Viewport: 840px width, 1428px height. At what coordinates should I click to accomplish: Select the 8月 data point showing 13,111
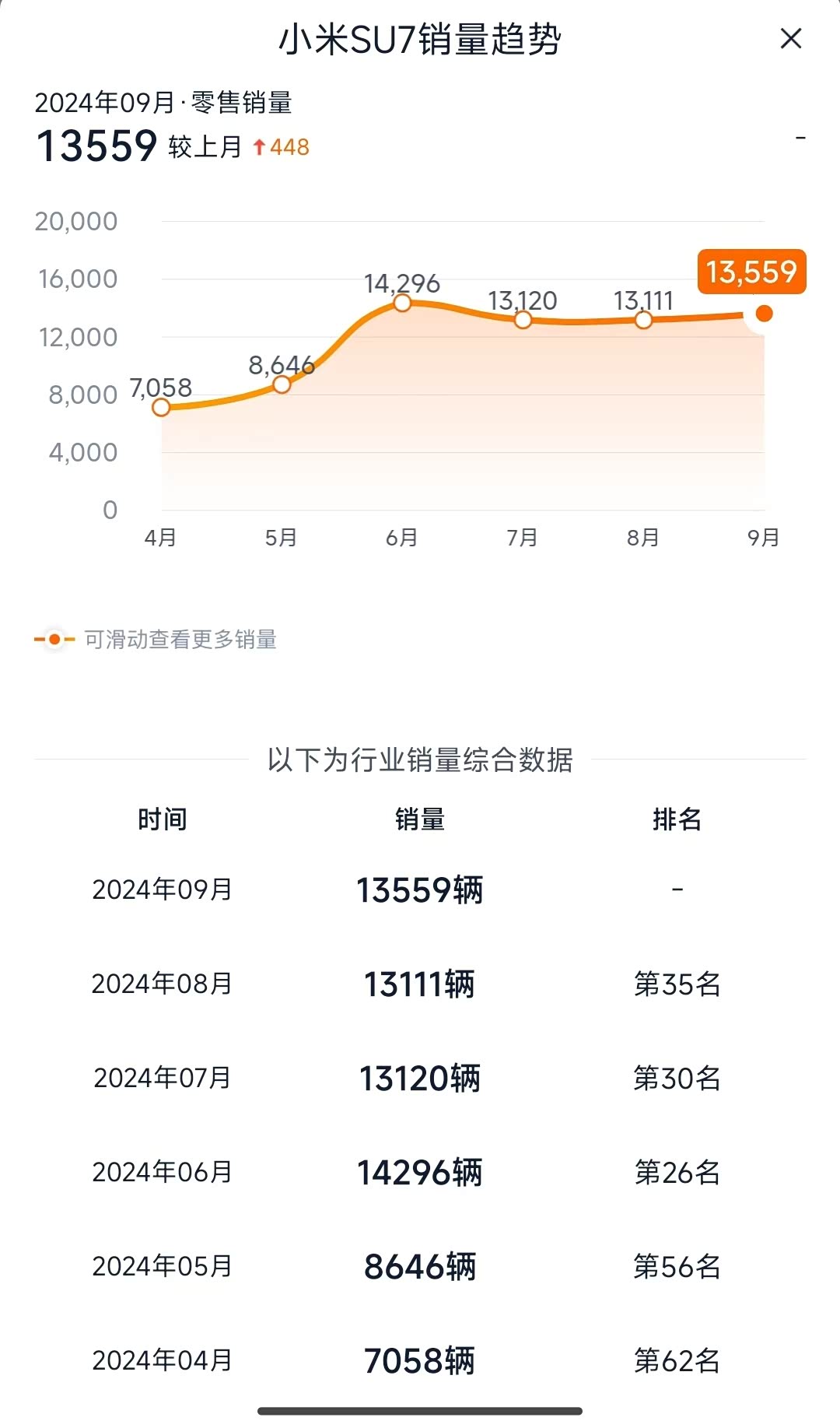[642, 320]
